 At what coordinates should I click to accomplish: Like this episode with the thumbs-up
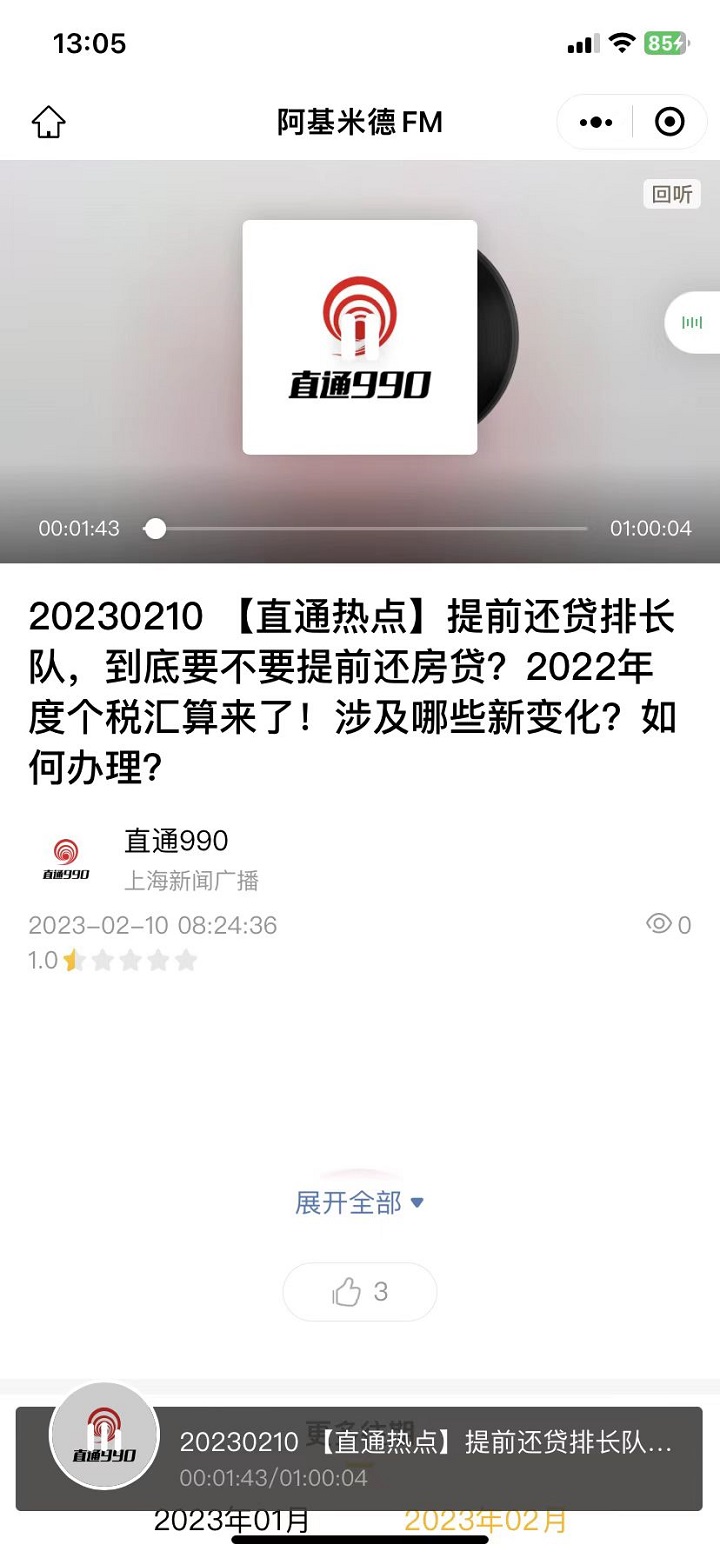tap(360, 1292)
